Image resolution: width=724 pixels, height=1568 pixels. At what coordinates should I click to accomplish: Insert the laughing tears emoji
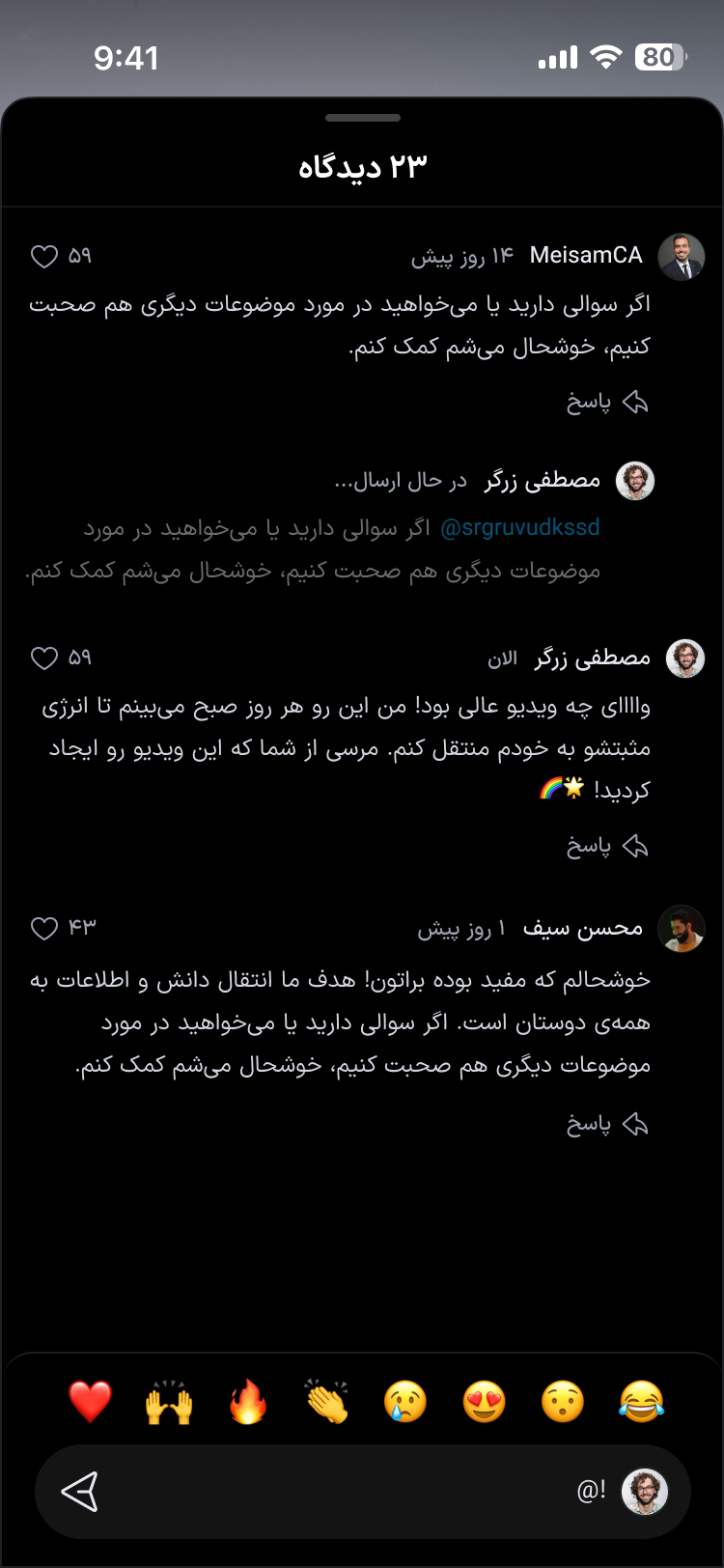click(642, 1402)
